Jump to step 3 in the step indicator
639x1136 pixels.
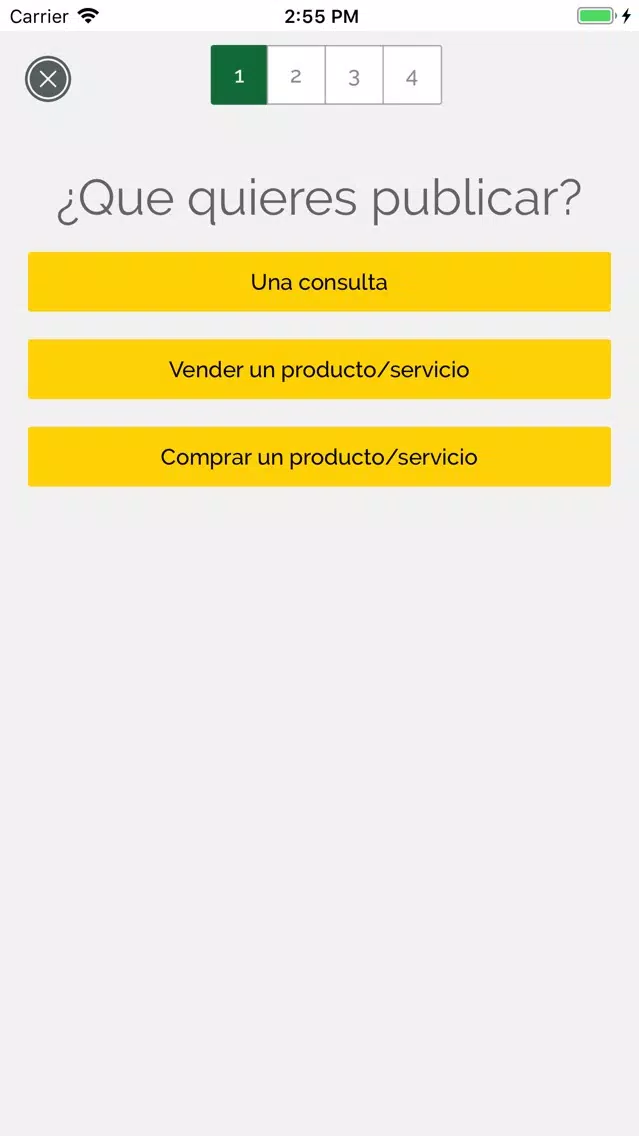coord(354,75)
